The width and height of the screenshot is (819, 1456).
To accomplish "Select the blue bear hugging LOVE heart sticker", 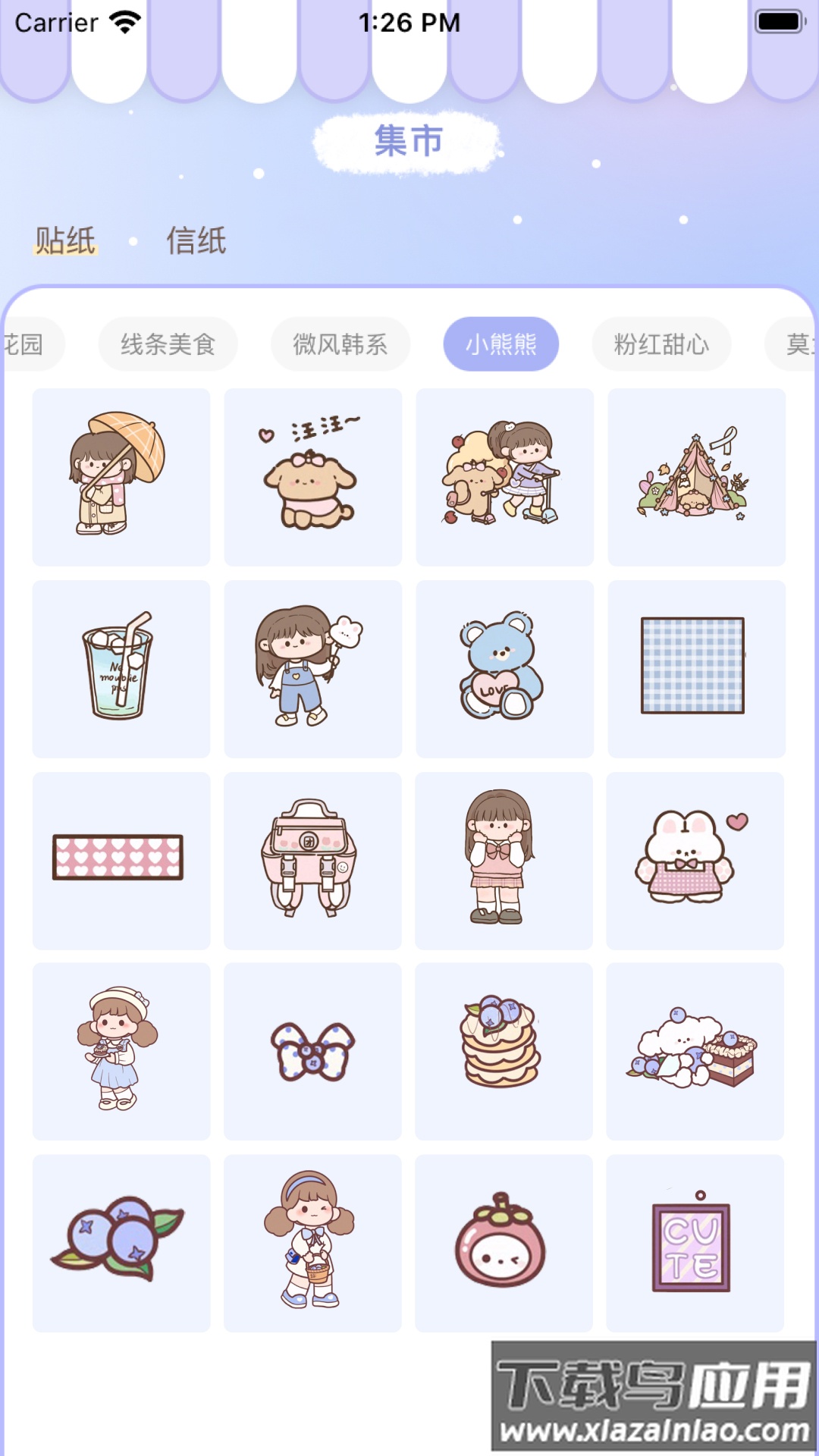I will pyautogui.click(x=504, y=667).
